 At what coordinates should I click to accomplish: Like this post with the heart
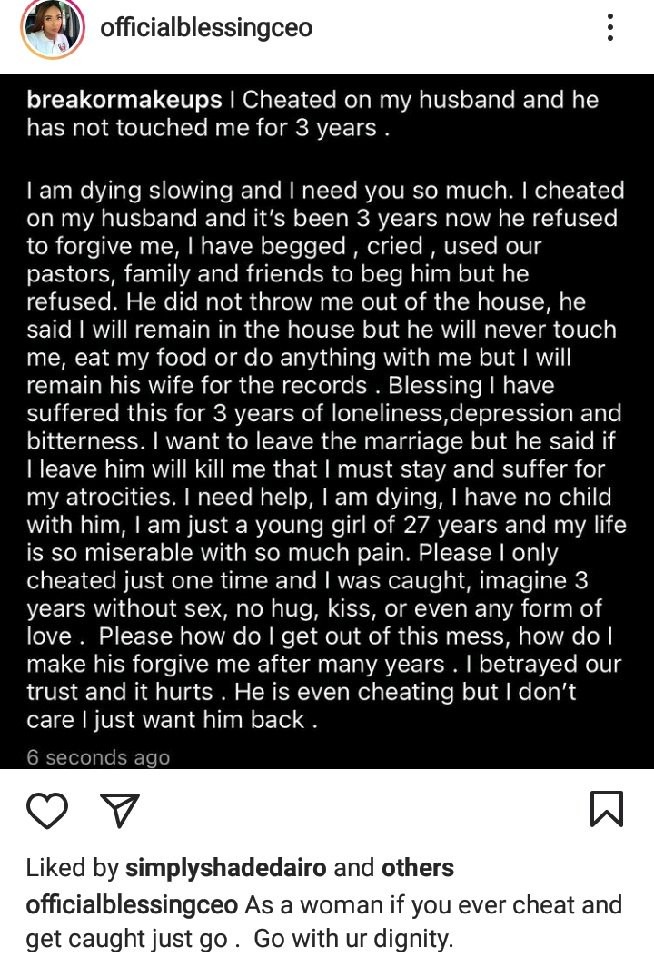point(46,809)
